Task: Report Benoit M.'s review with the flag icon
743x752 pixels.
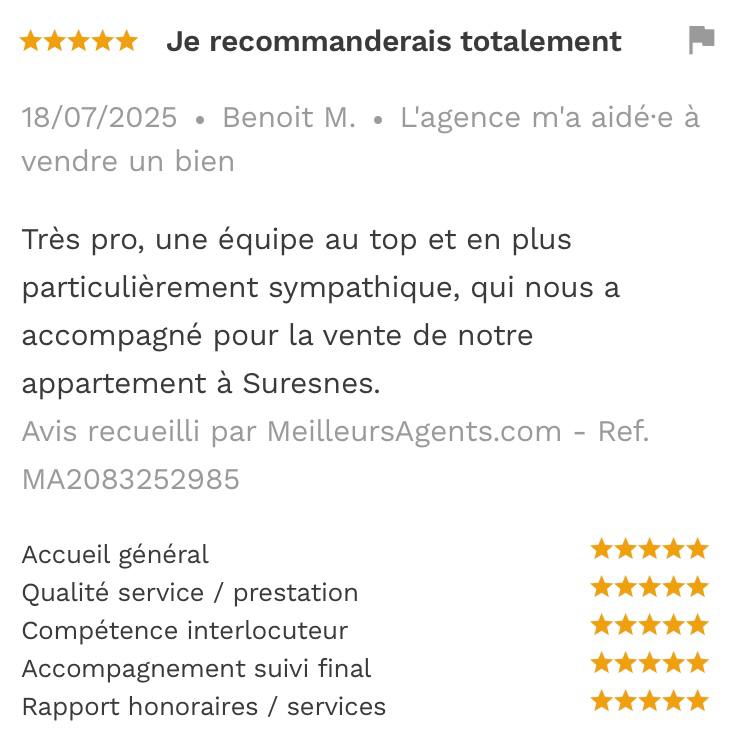Action: click(x=701, y=41)
